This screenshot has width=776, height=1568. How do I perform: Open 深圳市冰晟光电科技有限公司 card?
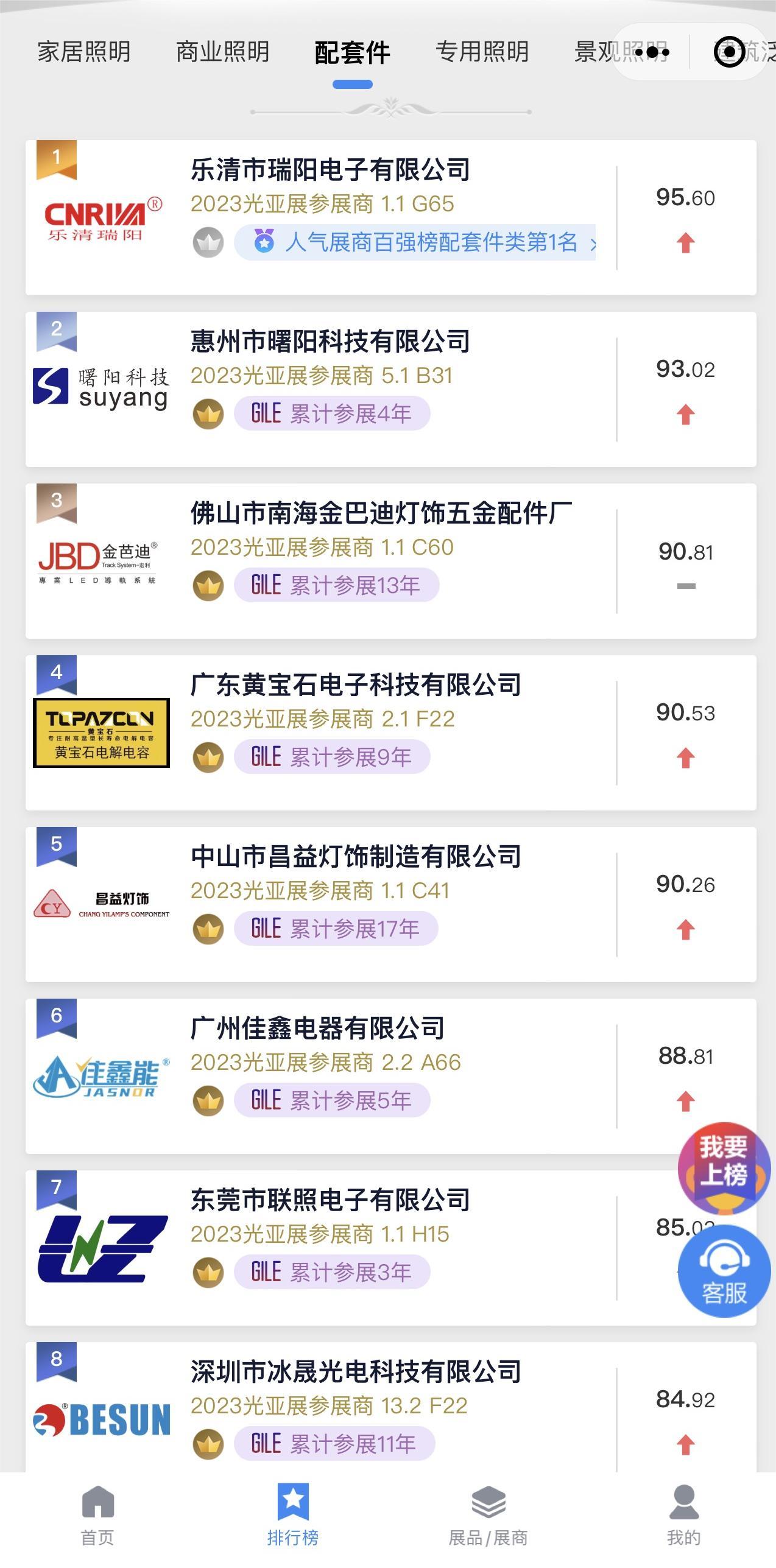point(356,1372)
